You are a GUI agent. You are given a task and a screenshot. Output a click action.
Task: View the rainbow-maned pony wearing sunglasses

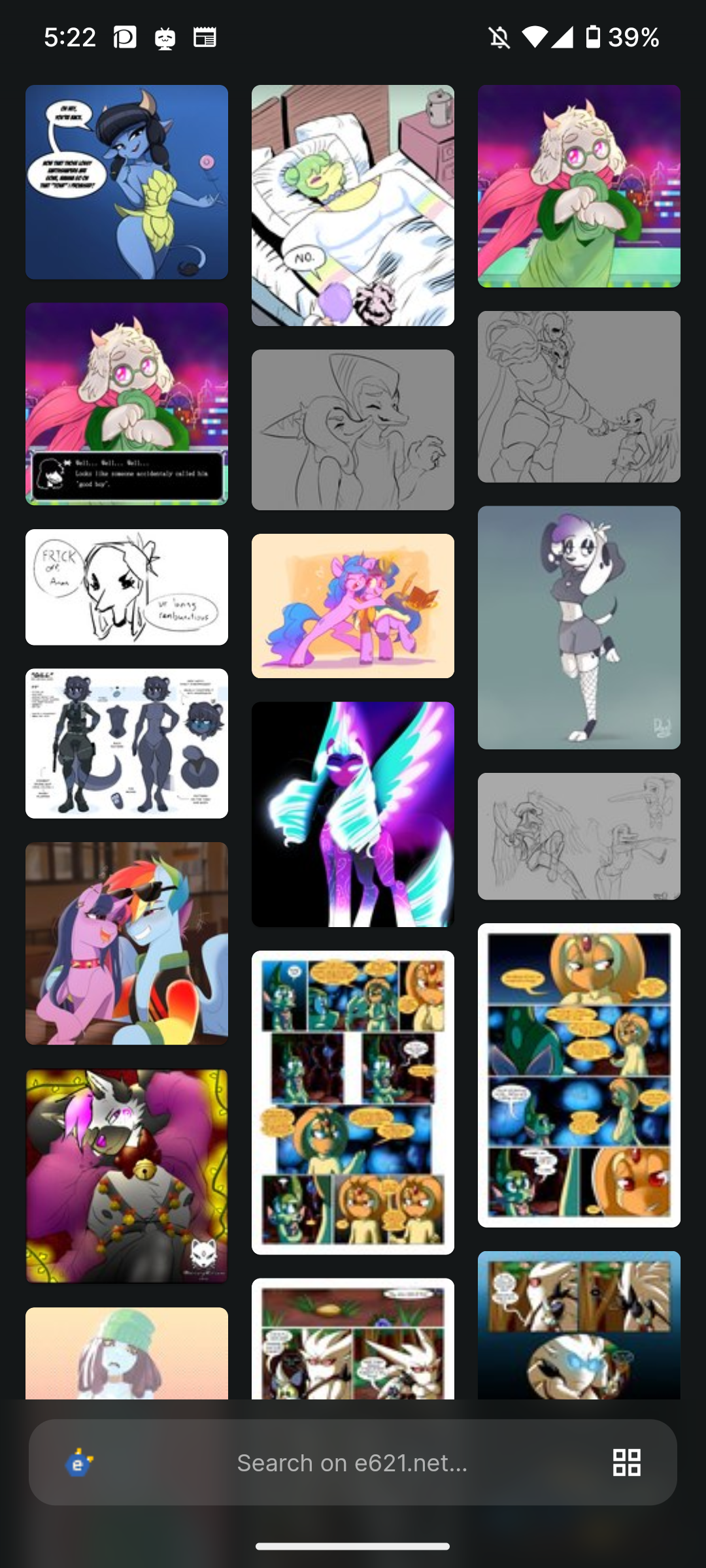(127, 943)
